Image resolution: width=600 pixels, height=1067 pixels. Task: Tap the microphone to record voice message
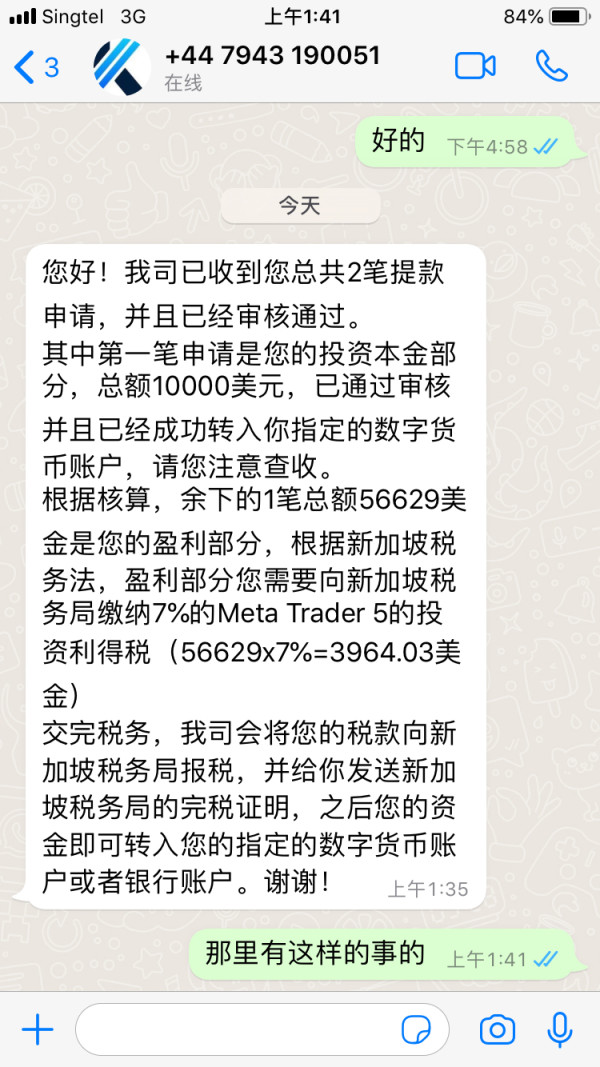click(559, 1030)
